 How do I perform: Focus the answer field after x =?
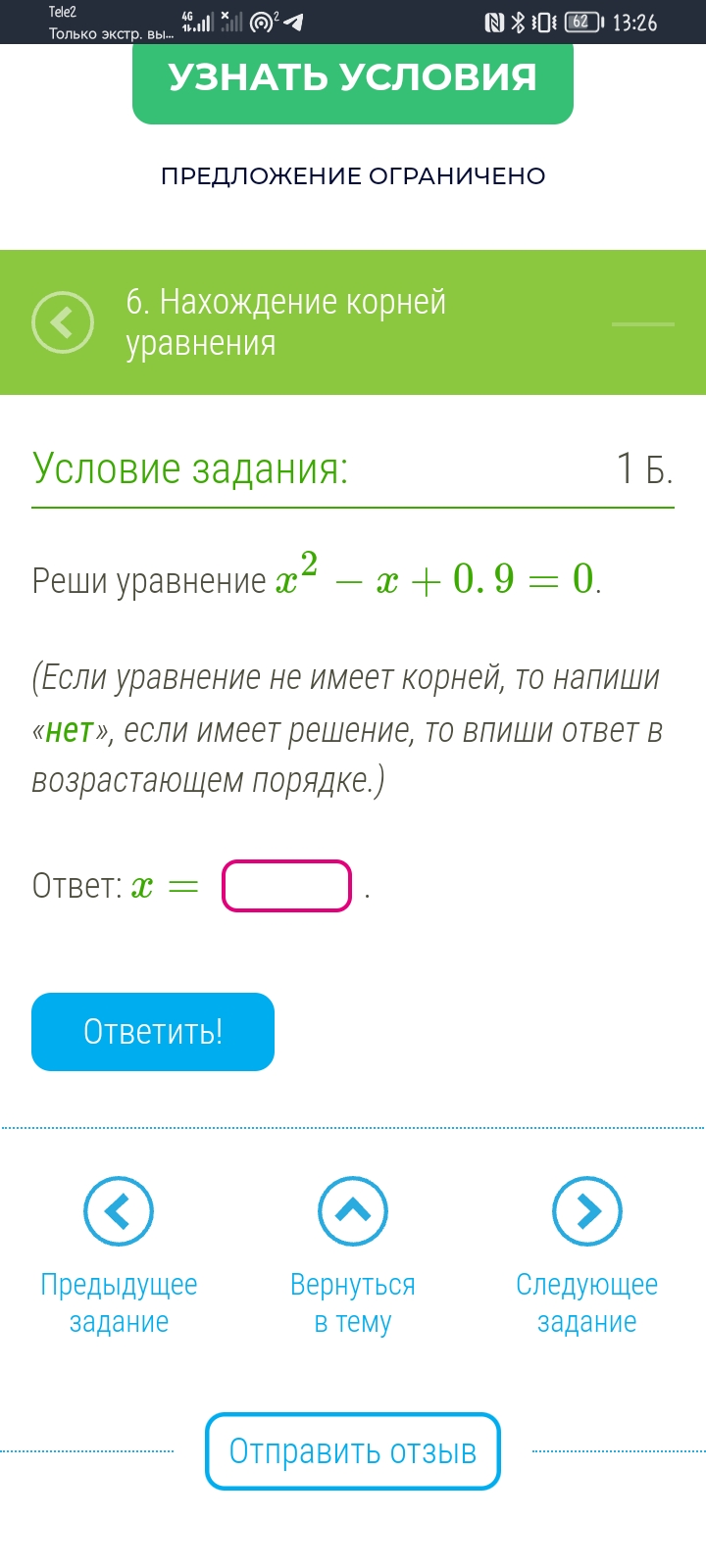click(286, 886)
